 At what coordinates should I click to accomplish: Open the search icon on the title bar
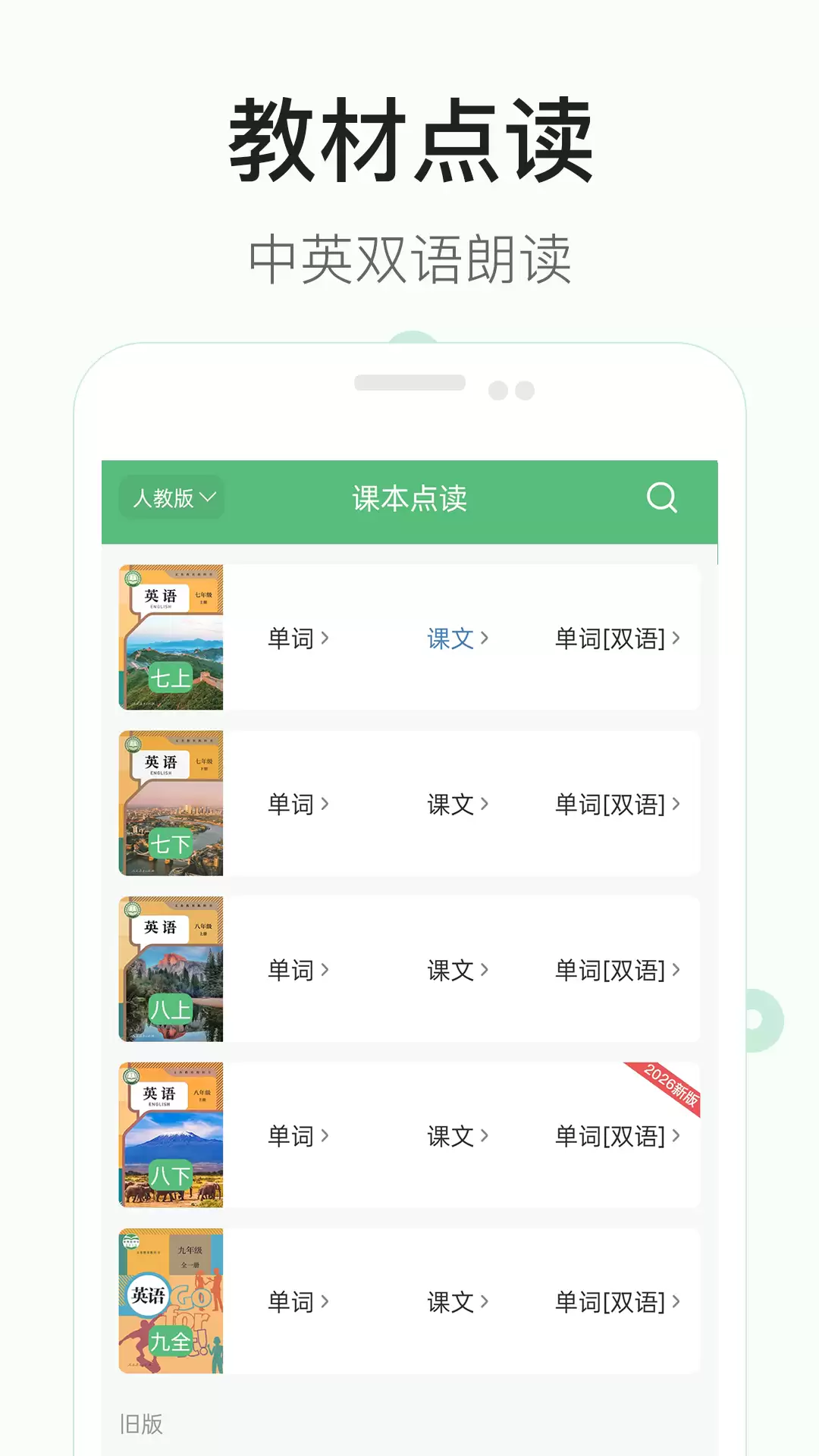(x=663, y=498)
